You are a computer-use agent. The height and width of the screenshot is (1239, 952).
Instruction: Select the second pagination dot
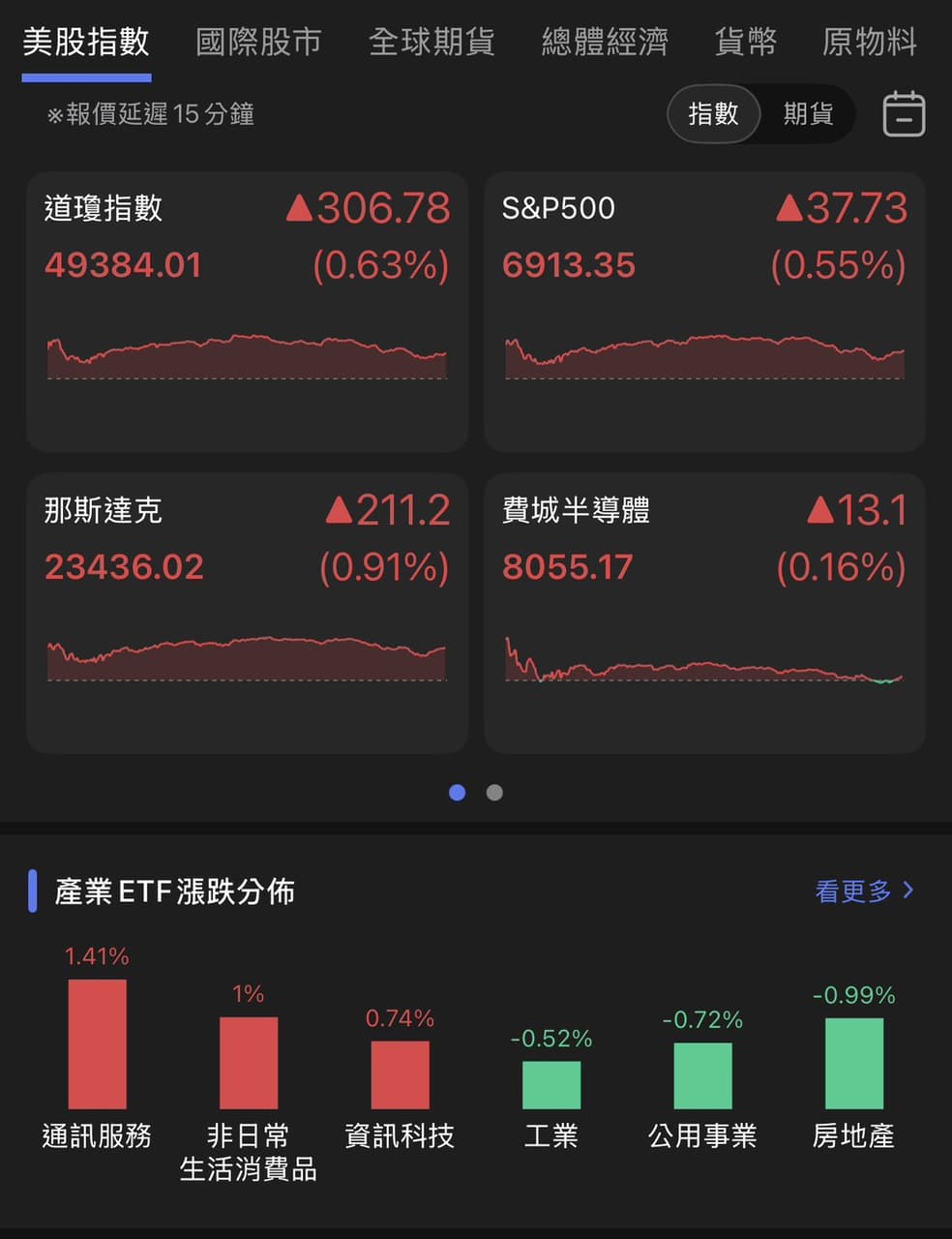point(494,792)
